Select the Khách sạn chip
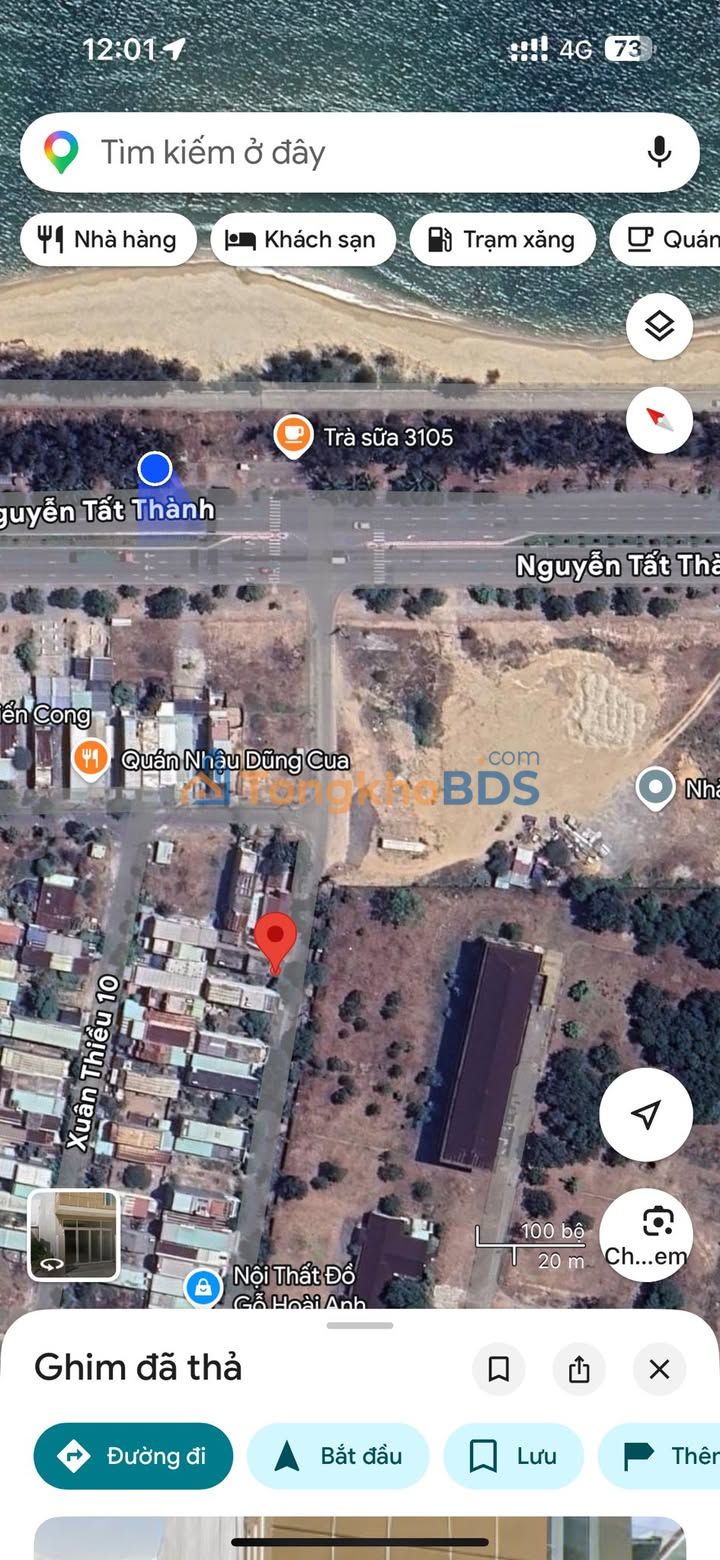The image size is (720, 1560). tap(302, 240)
